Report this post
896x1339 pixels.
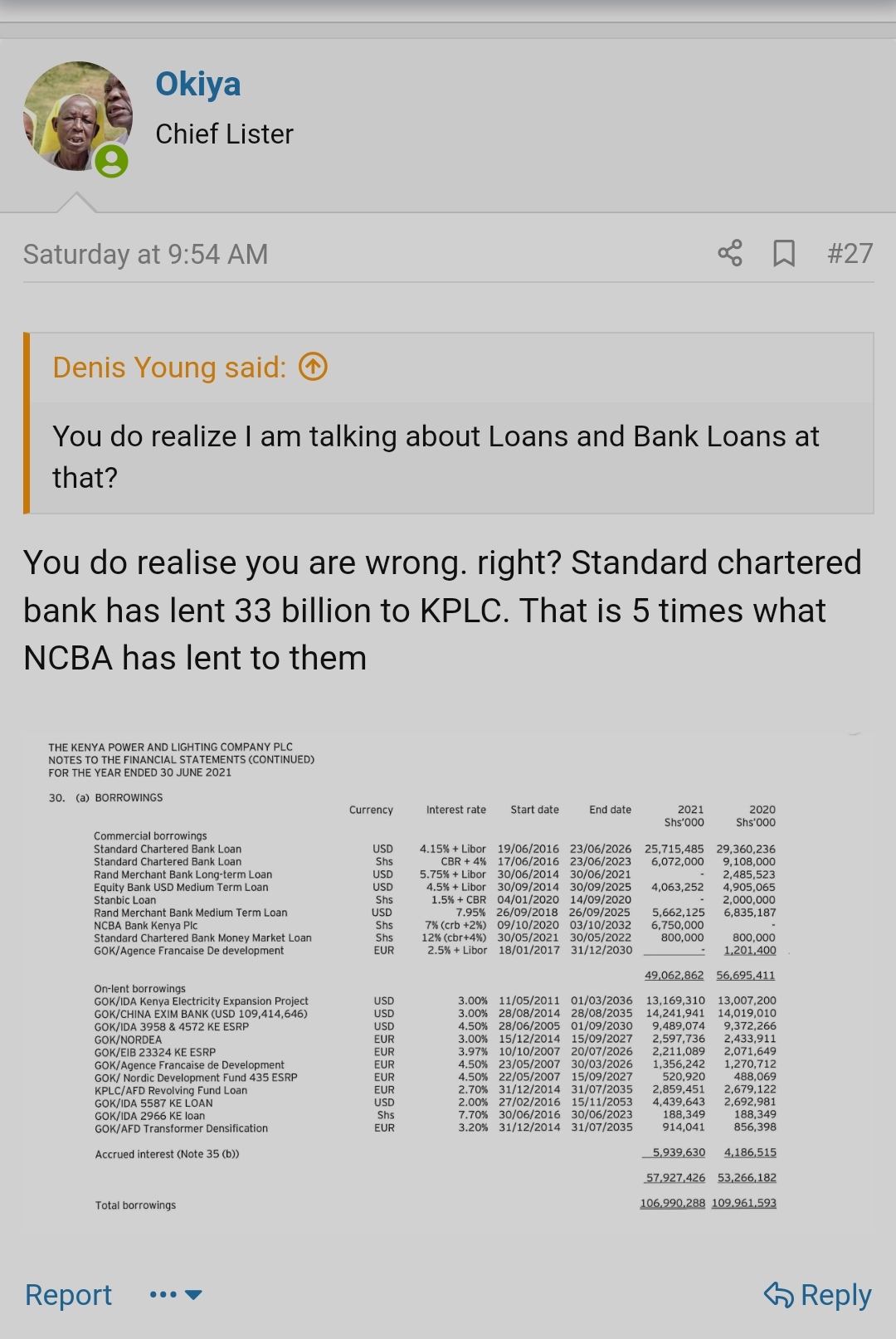[x=68, y=1294]
